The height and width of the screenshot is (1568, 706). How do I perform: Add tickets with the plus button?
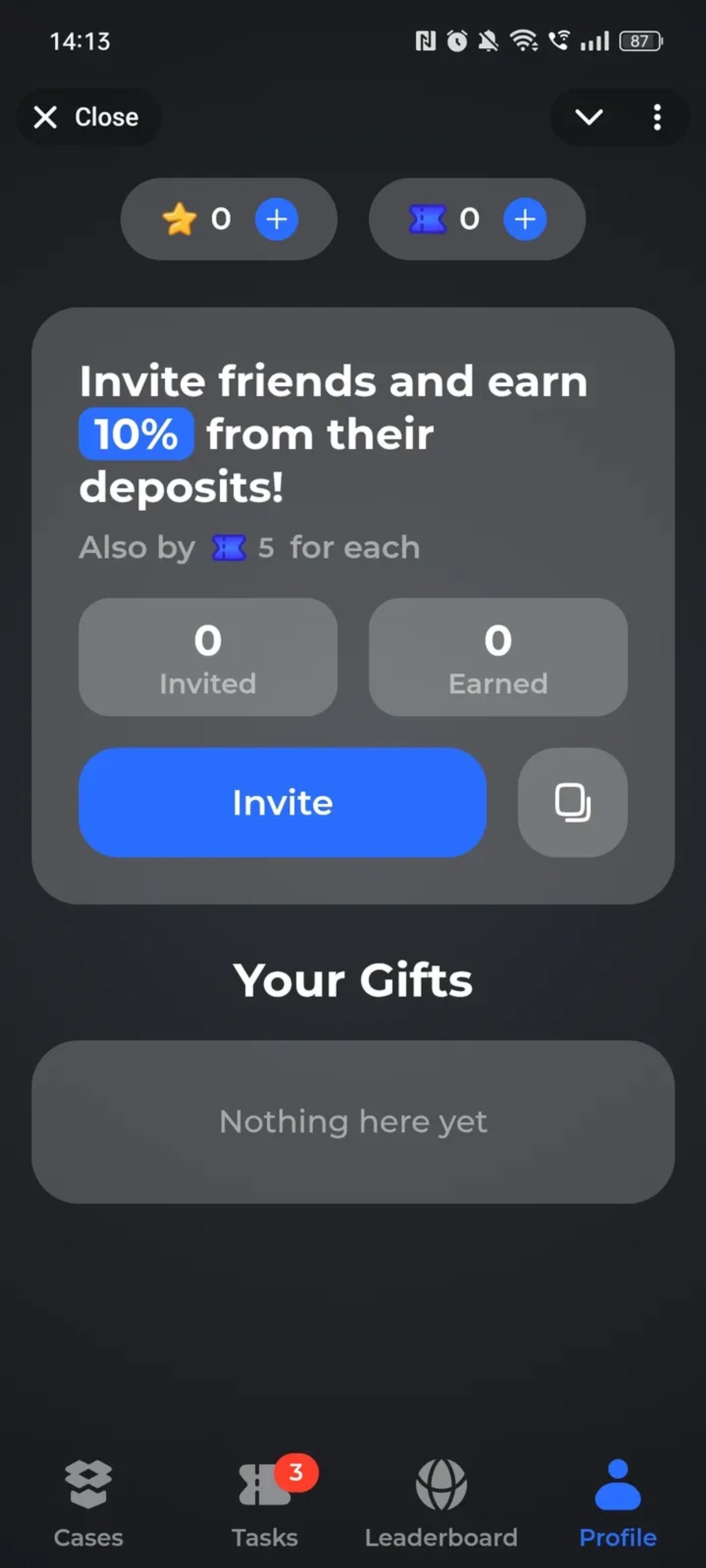point(525,219)
